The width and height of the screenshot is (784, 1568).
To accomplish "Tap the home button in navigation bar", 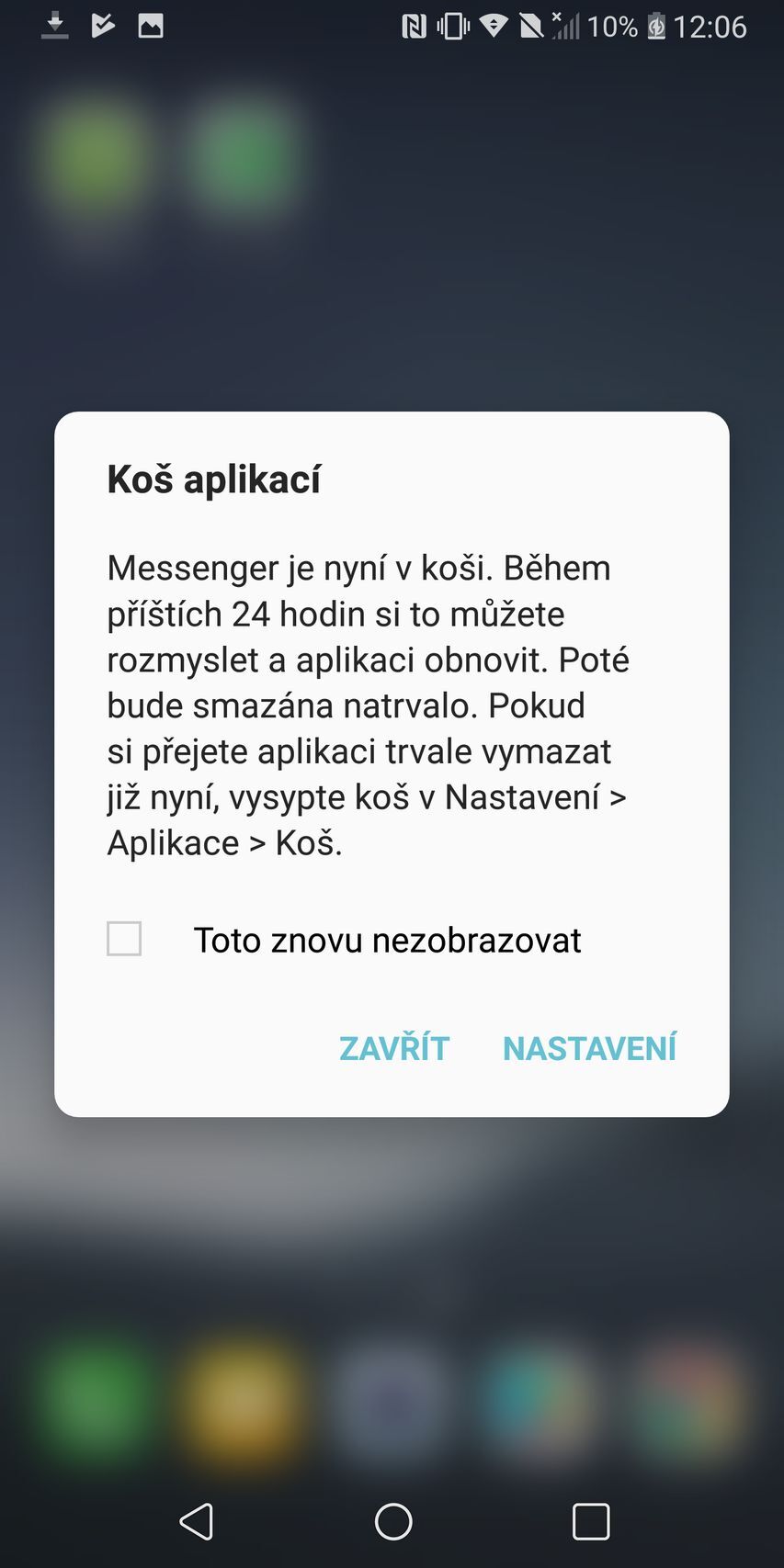I will (393, 1521).
